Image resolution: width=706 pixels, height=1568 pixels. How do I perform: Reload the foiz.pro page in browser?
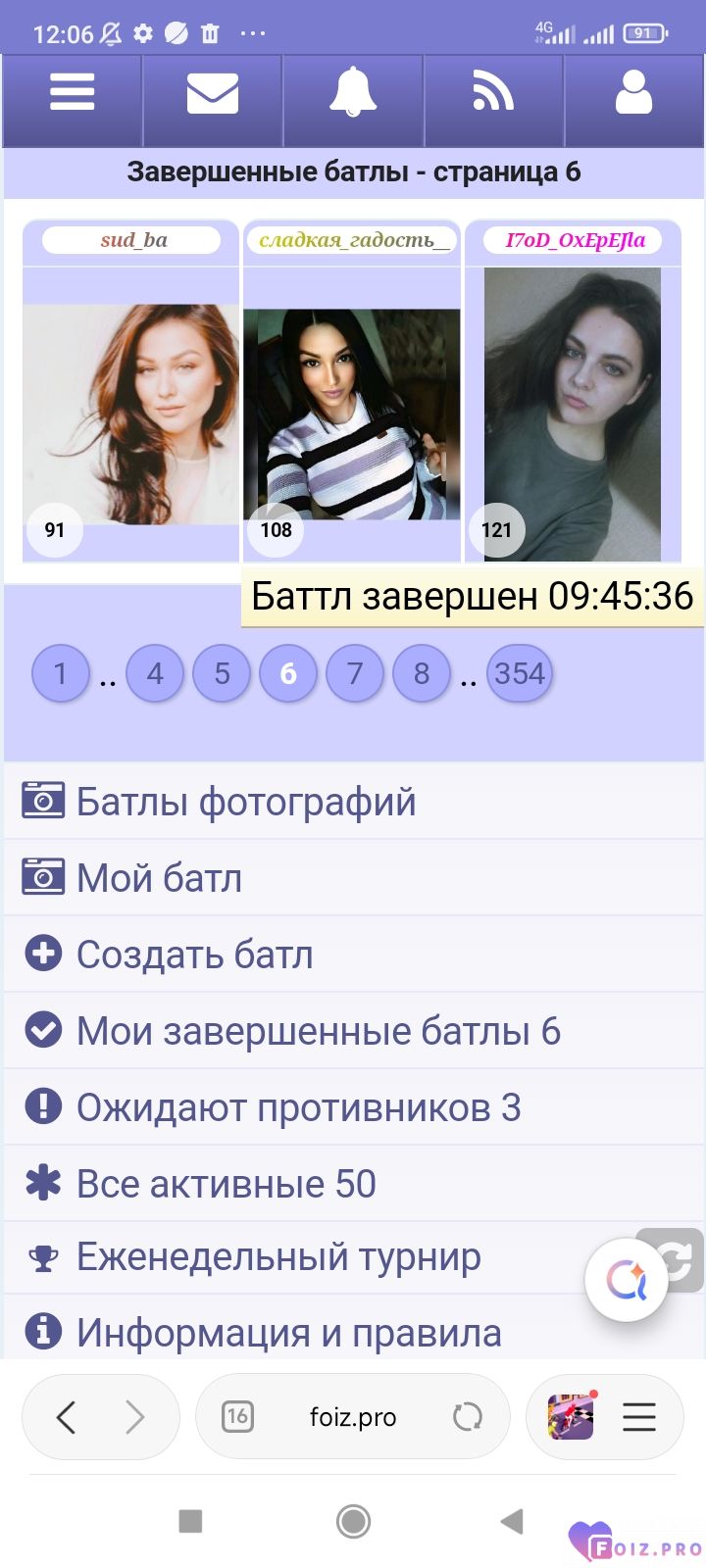pyautogui.click(x=468, y=1417)
